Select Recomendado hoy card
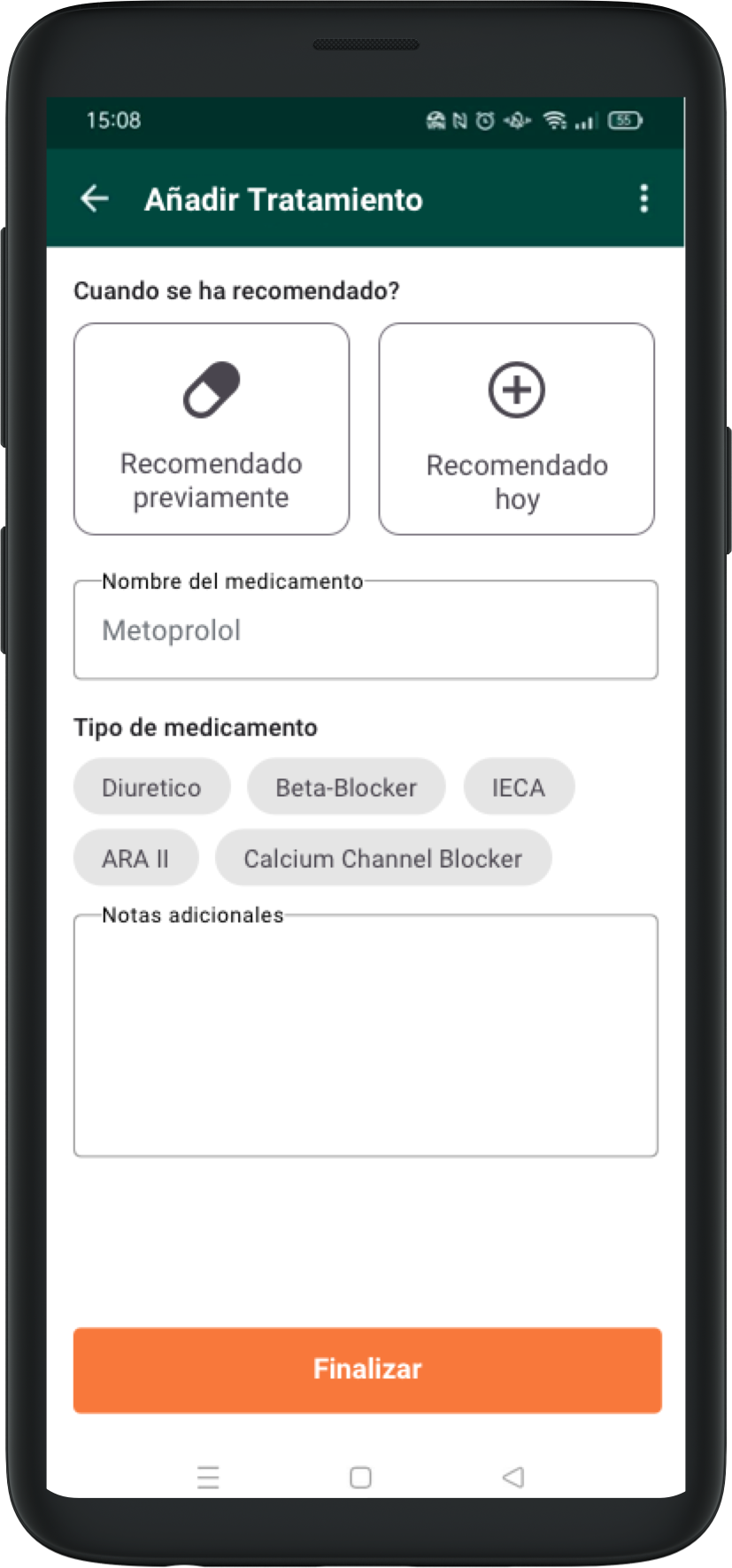This screenshot has width=732, height=1568. pos(516,429)
